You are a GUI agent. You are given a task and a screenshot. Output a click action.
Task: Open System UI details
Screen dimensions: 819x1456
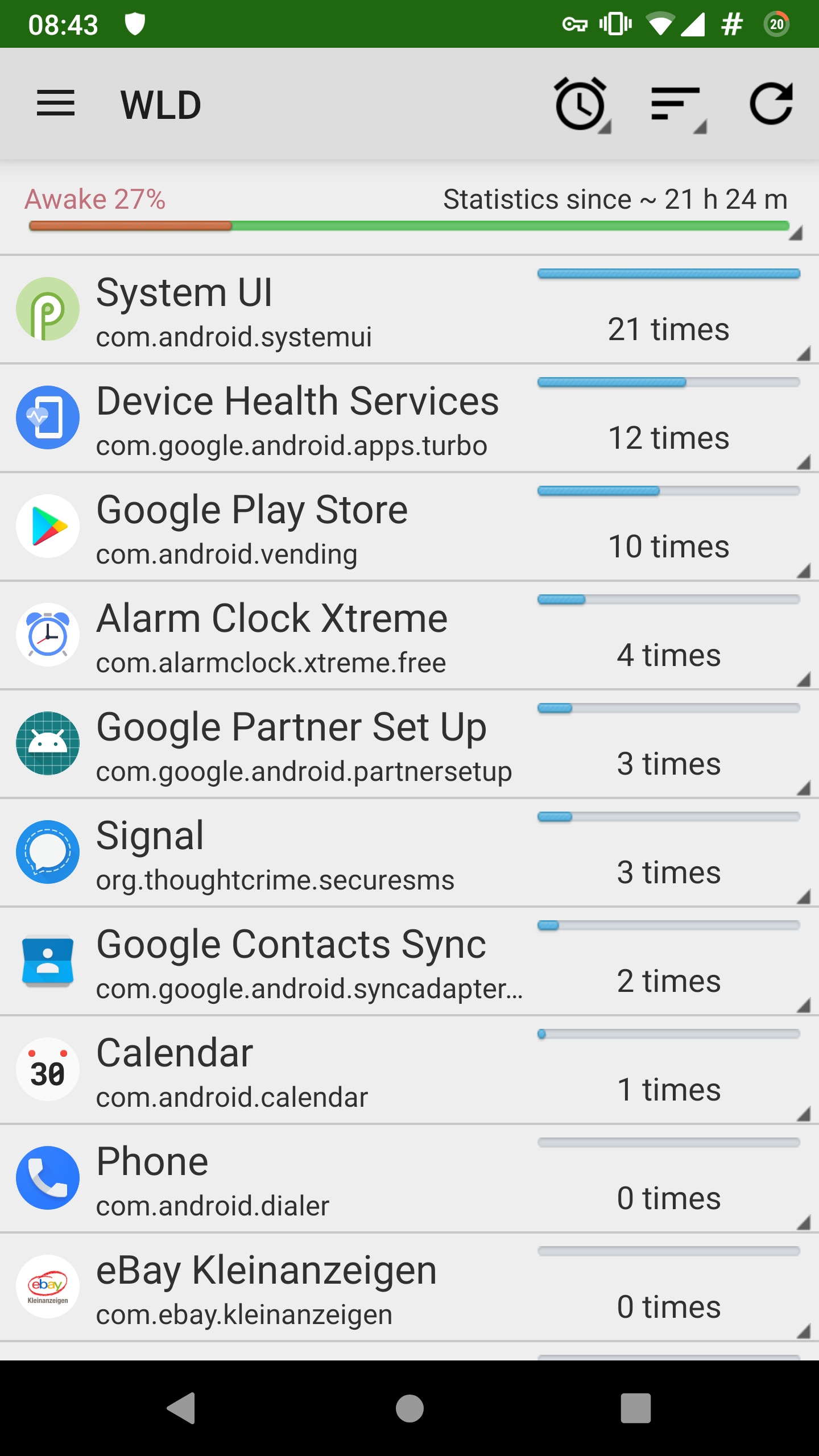point(409,310)
